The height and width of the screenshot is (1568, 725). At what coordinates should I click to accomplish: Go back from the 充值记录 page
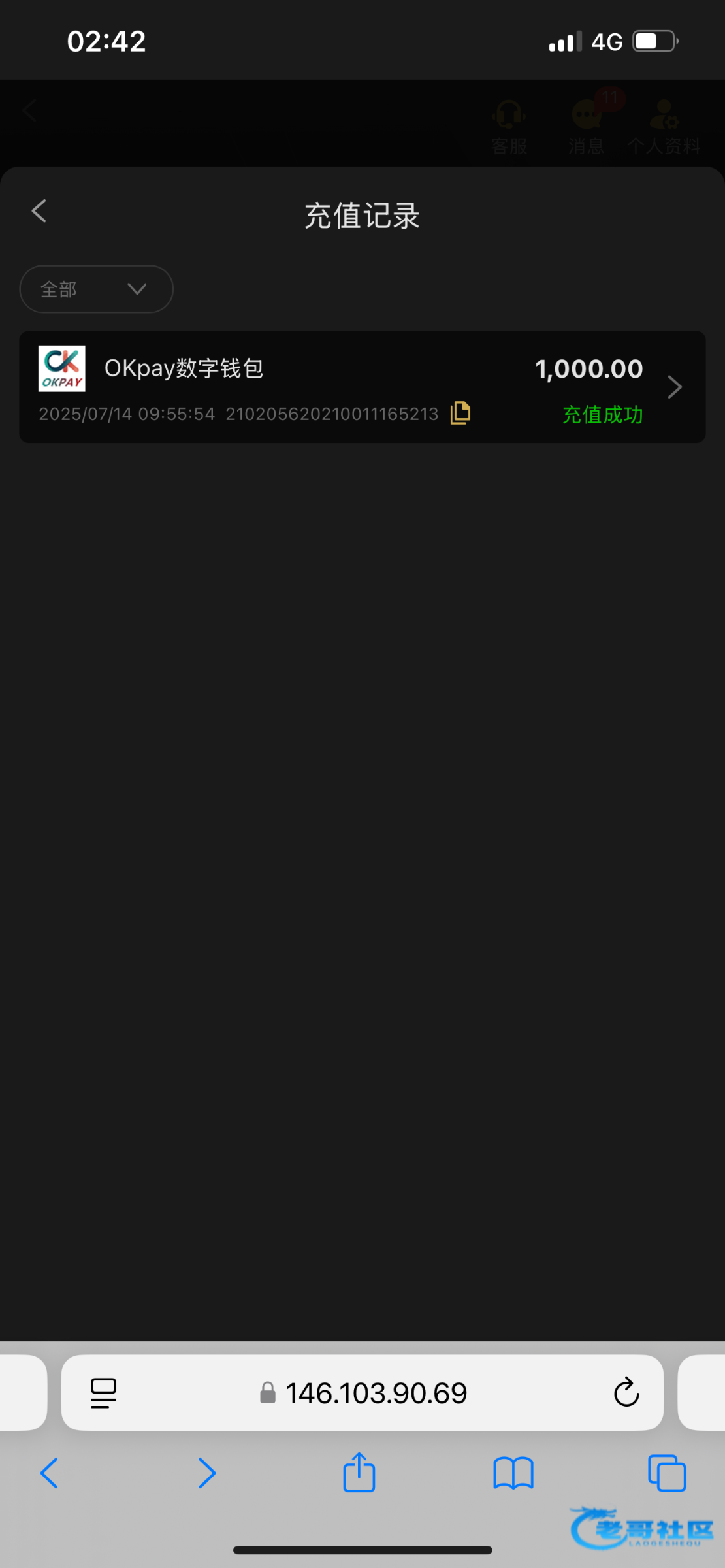[39, 211]
